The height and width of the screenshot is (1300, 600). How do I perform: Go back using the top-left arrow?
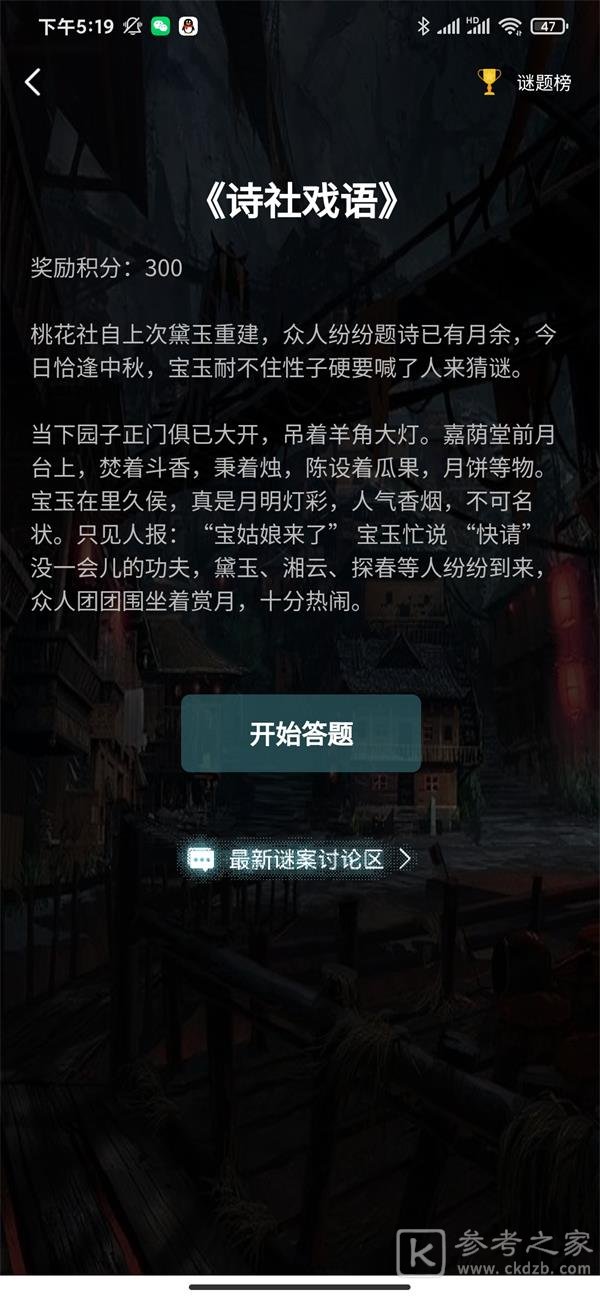pos(33,82)
